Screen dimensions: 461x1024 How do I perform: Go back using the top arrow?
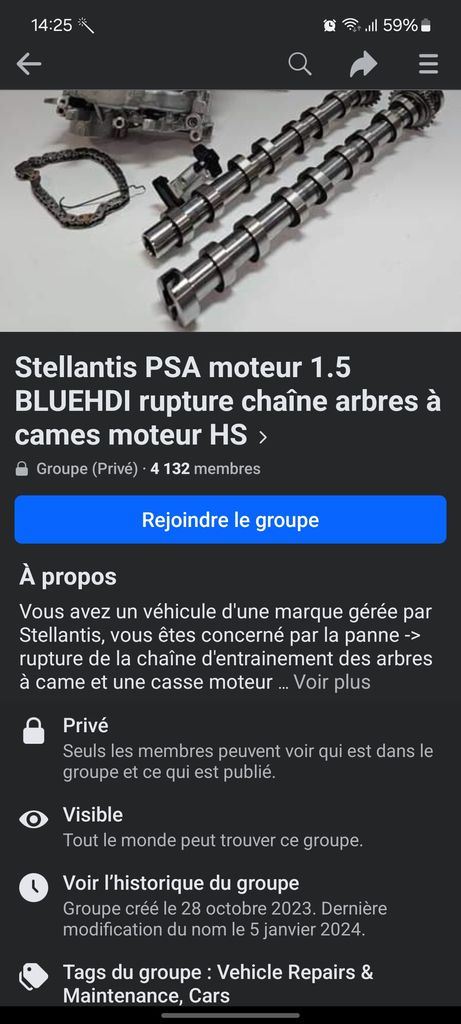coord(29,64)
